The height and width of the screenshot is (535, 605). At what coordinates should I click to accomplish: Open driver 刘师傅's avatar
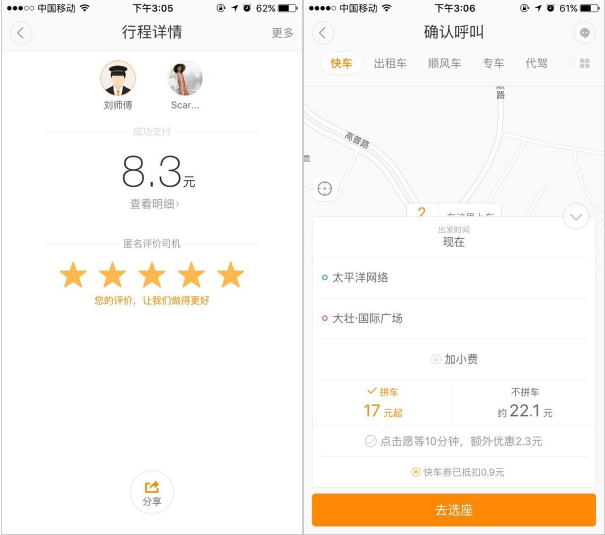point(118,78)
